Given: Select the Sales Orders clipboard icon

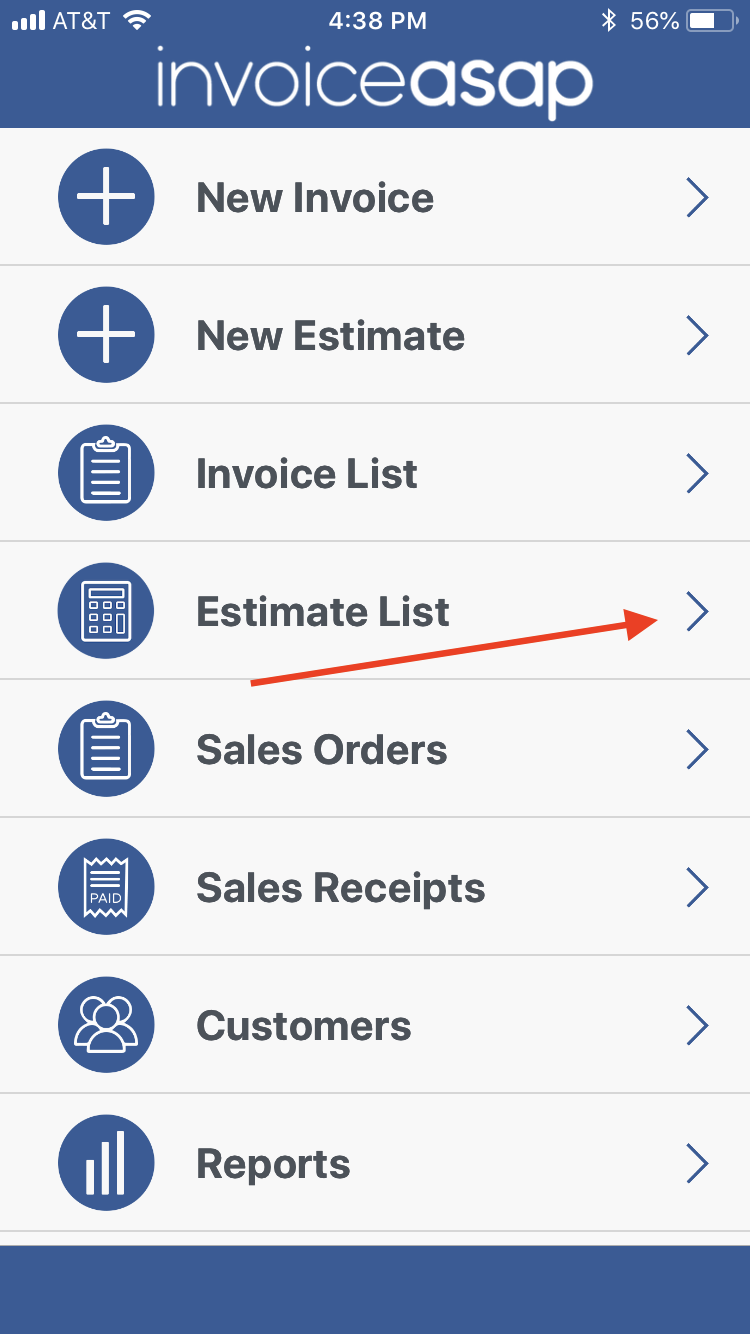Looking at the screenshot, I should 106,748.
